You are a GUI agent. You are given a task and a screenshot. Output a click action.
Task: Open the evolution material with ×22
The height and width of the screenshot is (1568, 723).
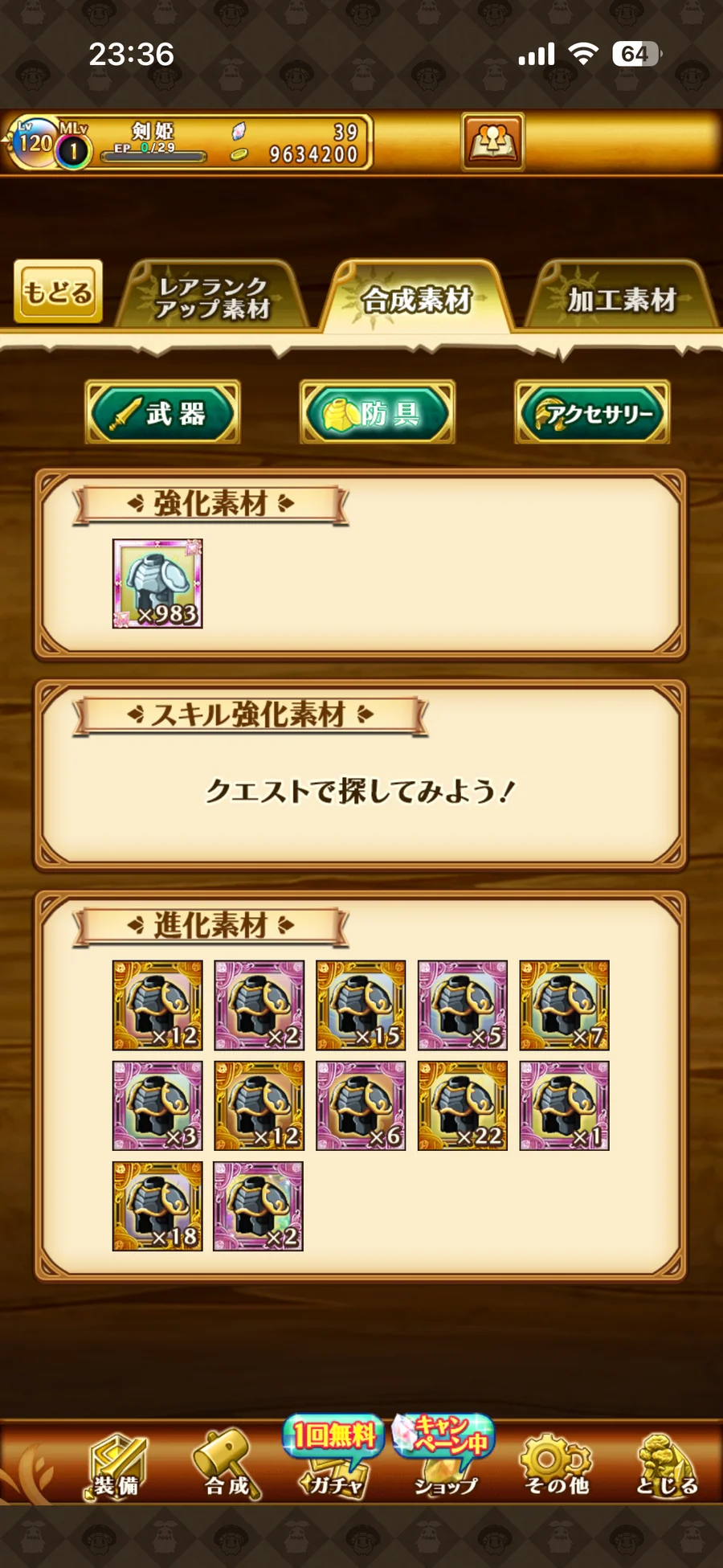coord(463,1106)
